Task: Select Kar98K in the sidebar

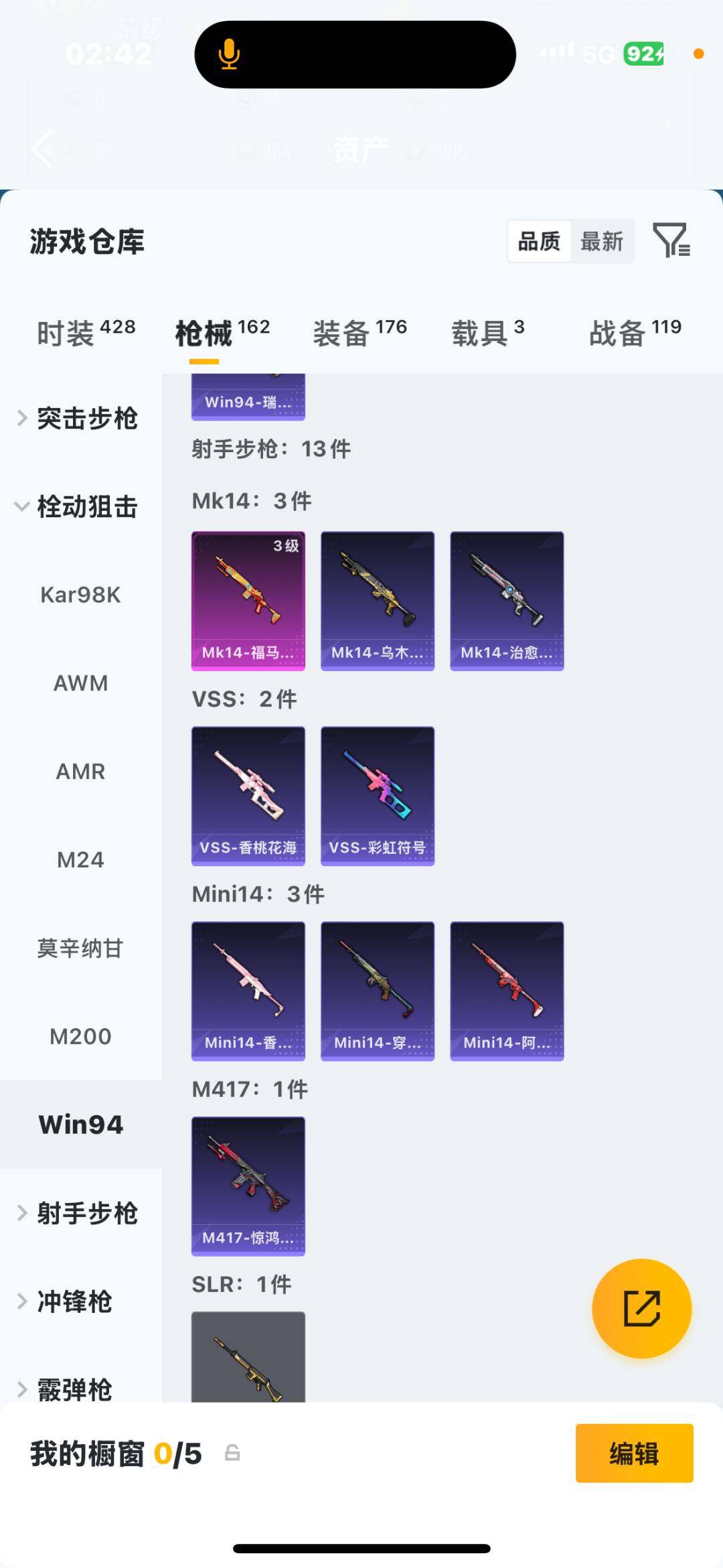Action: 80,593
